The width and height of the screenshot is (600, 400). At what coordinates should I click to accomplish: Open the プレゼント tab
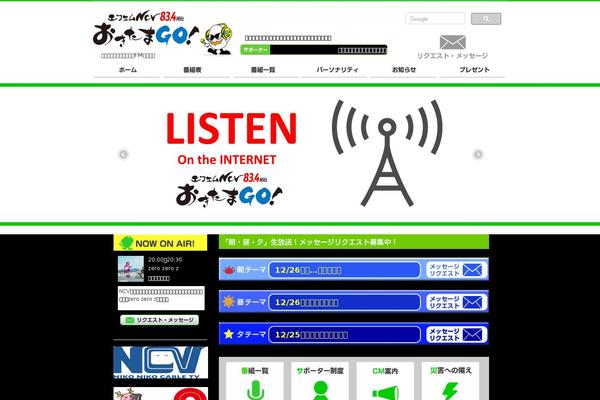(474, 70)
